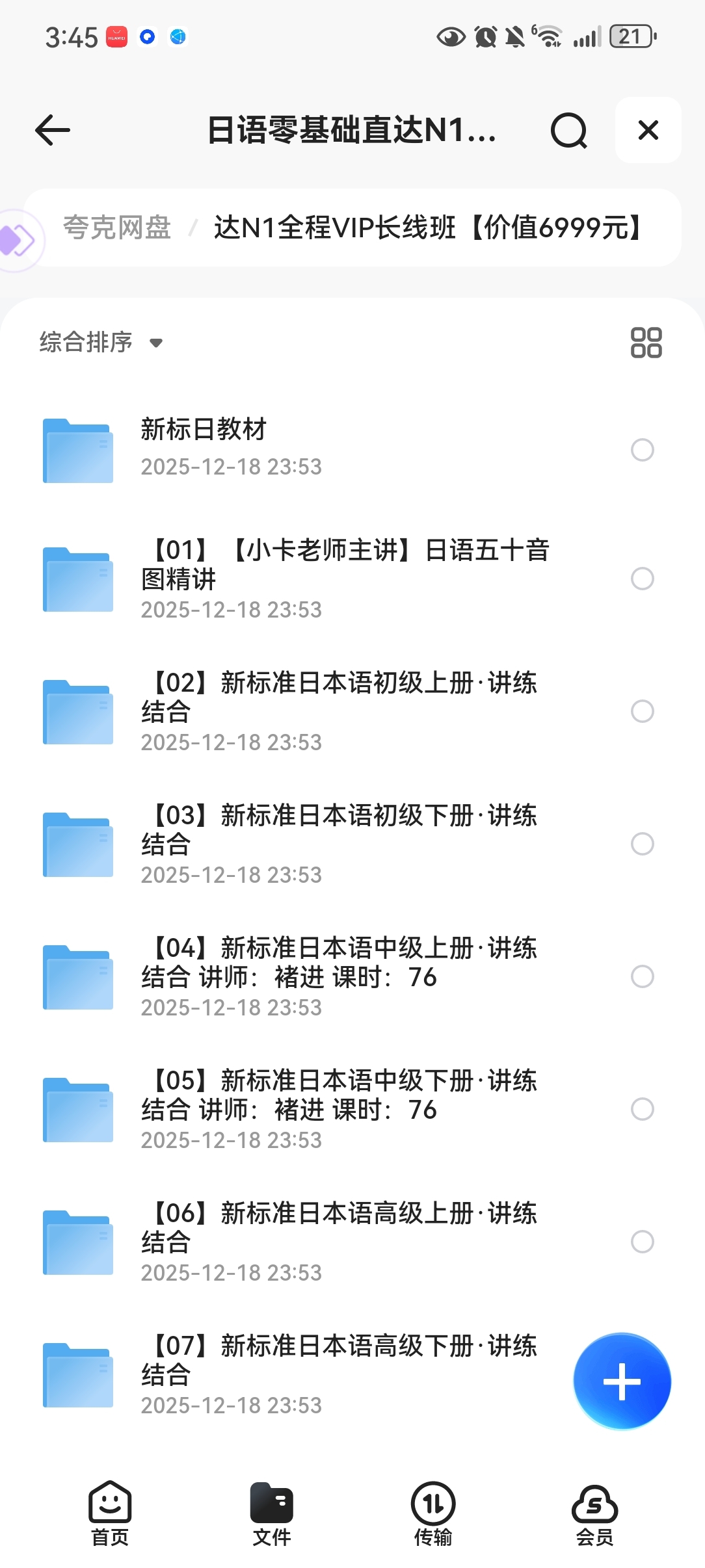Open search in the title bar
This screenshot has height=1568, width=705.
coord(568,131)
